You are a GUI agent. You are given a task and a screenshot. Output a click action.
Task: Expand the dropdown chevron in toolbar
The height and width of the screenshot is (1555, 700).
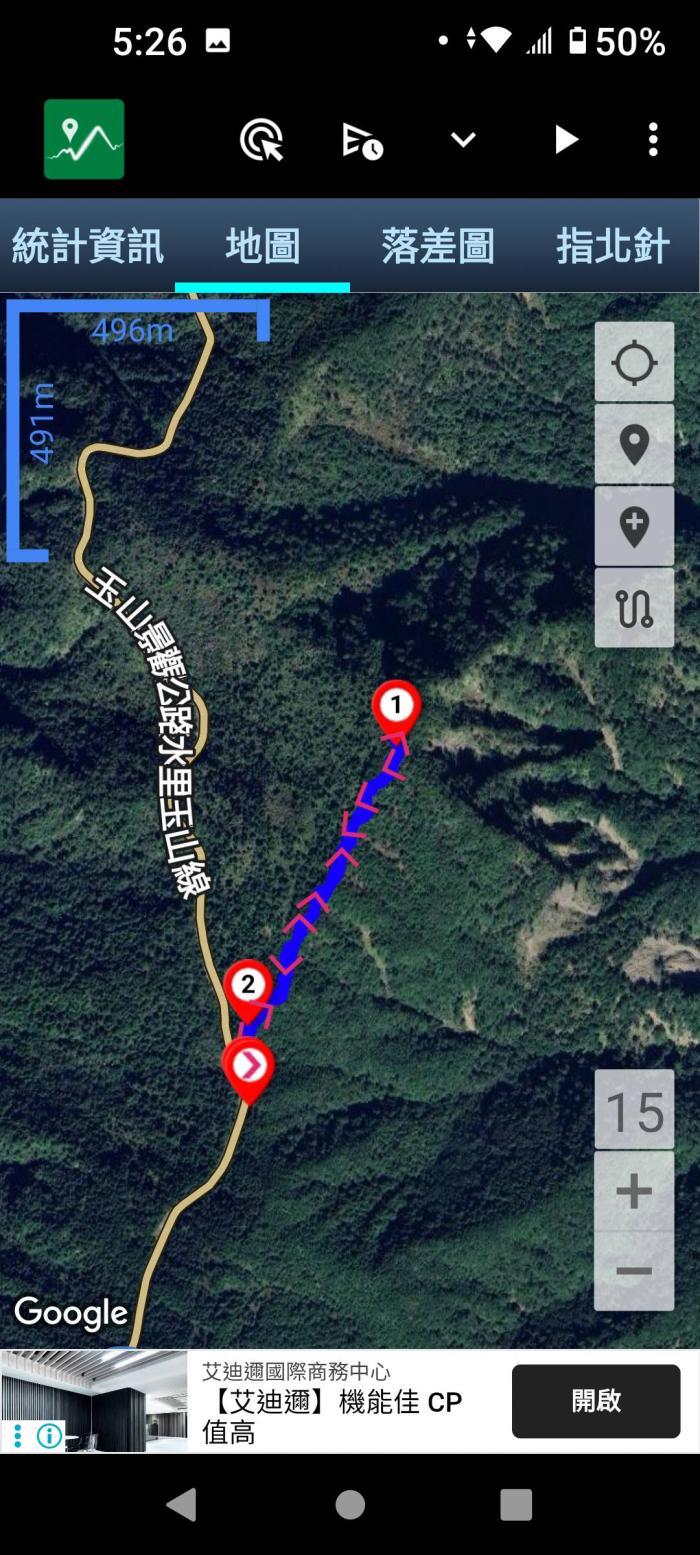click(x=463, y=140)
